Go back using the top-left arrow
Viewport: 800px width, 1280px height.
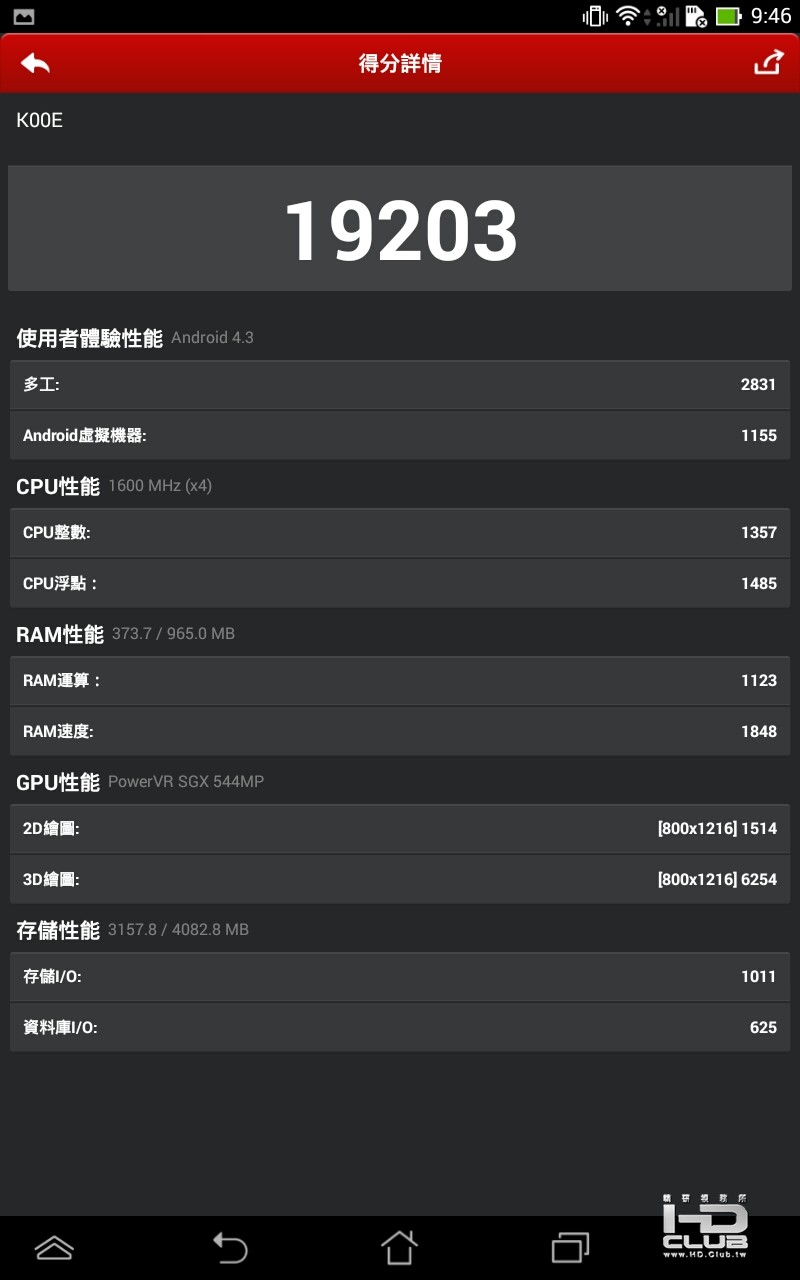point(35,63)
